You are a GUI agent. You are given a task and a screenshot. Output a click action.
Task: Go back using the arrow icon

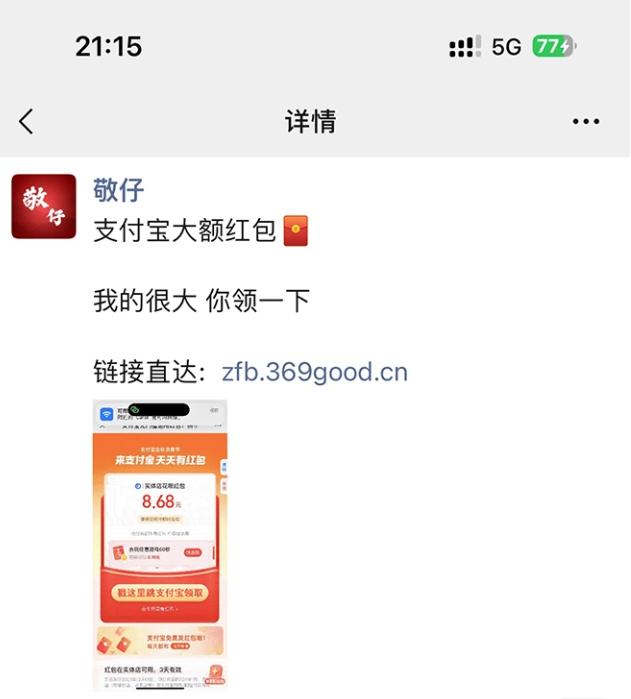pyautogui.click(x=26, y=122)
